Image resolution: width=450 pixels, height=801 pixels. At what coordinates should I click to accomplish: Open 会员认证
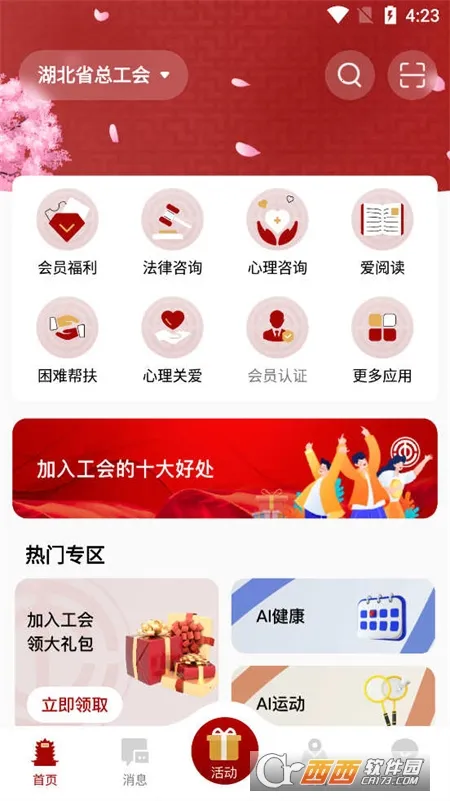(277, 341)
